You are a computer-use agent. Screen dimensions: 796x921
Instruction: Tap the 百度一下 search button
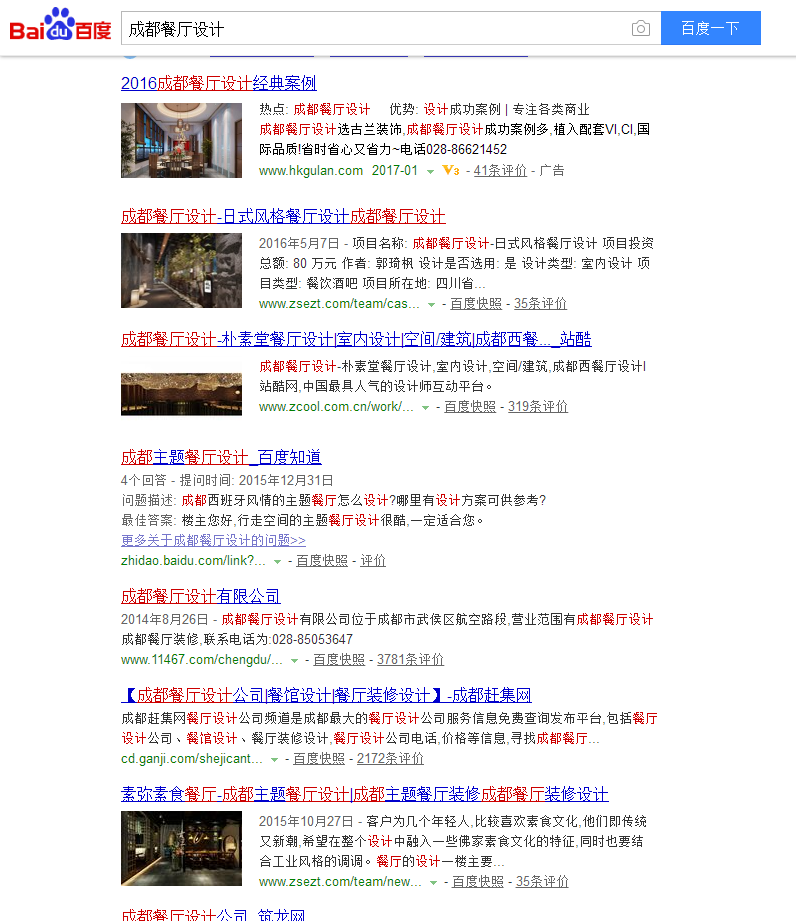click(710, 29)
